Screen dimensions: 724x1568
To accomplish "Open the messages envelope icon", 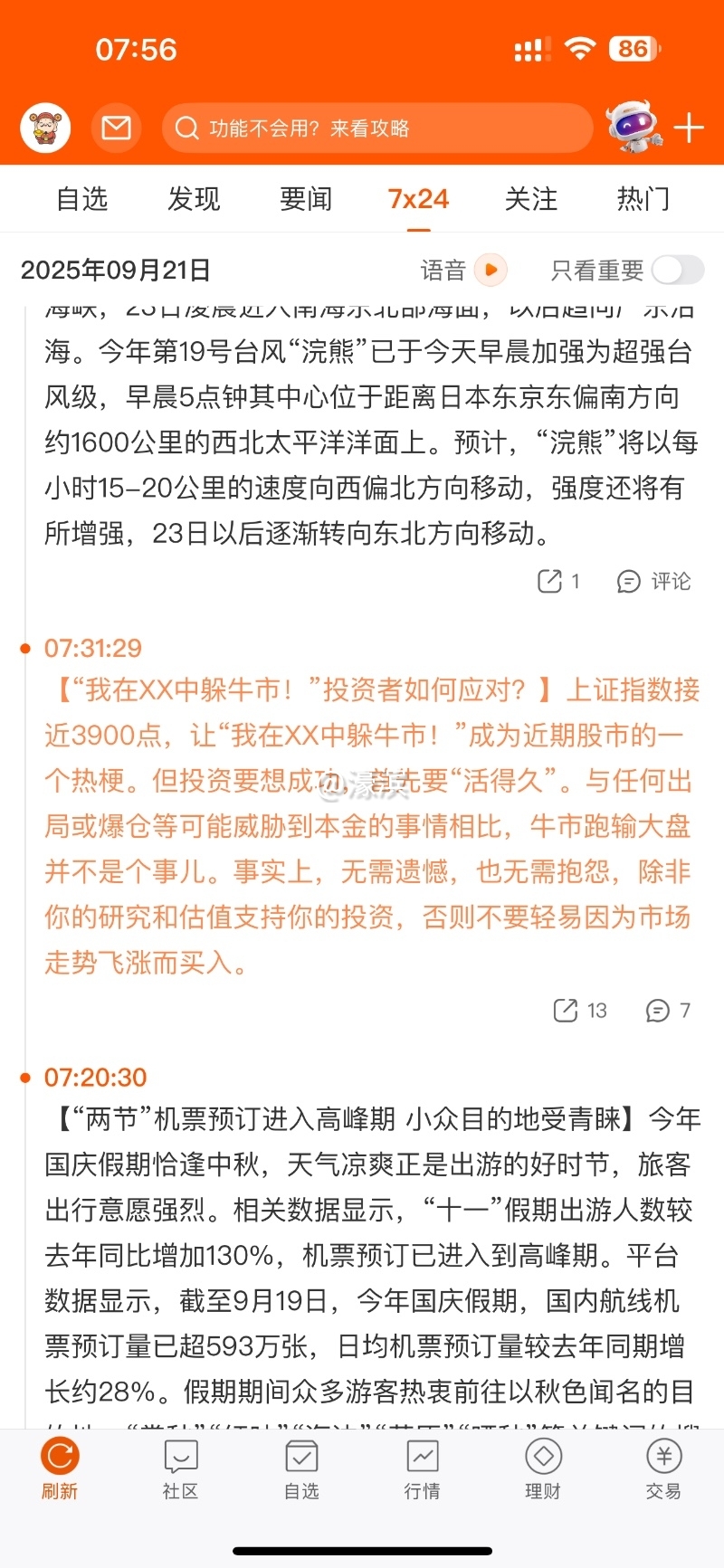I will click(x=116, y=128).
